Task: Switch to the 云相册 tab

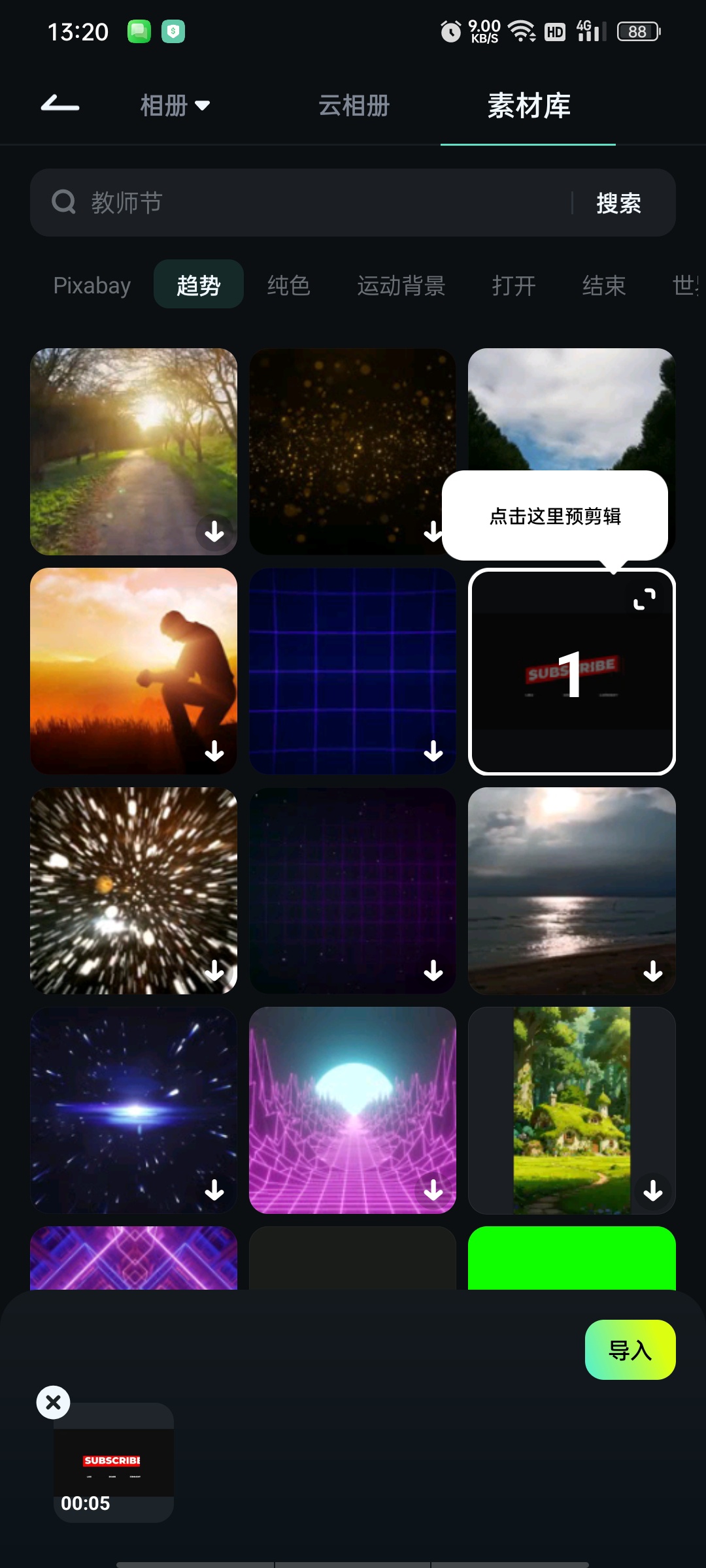Action: (354, 105)
